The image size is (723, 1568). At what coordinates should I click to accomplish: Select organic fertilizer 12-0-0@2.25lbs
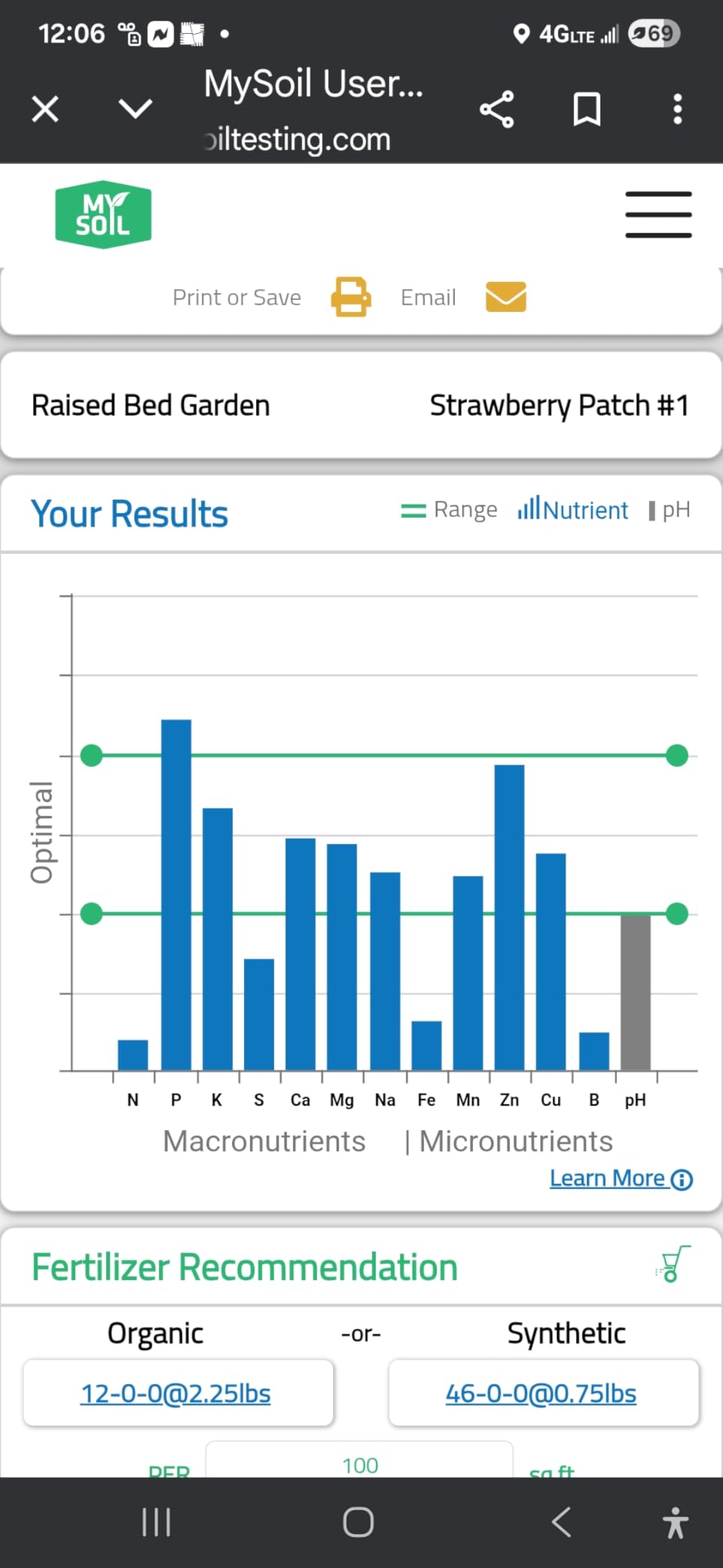[x=176, y=1394]
